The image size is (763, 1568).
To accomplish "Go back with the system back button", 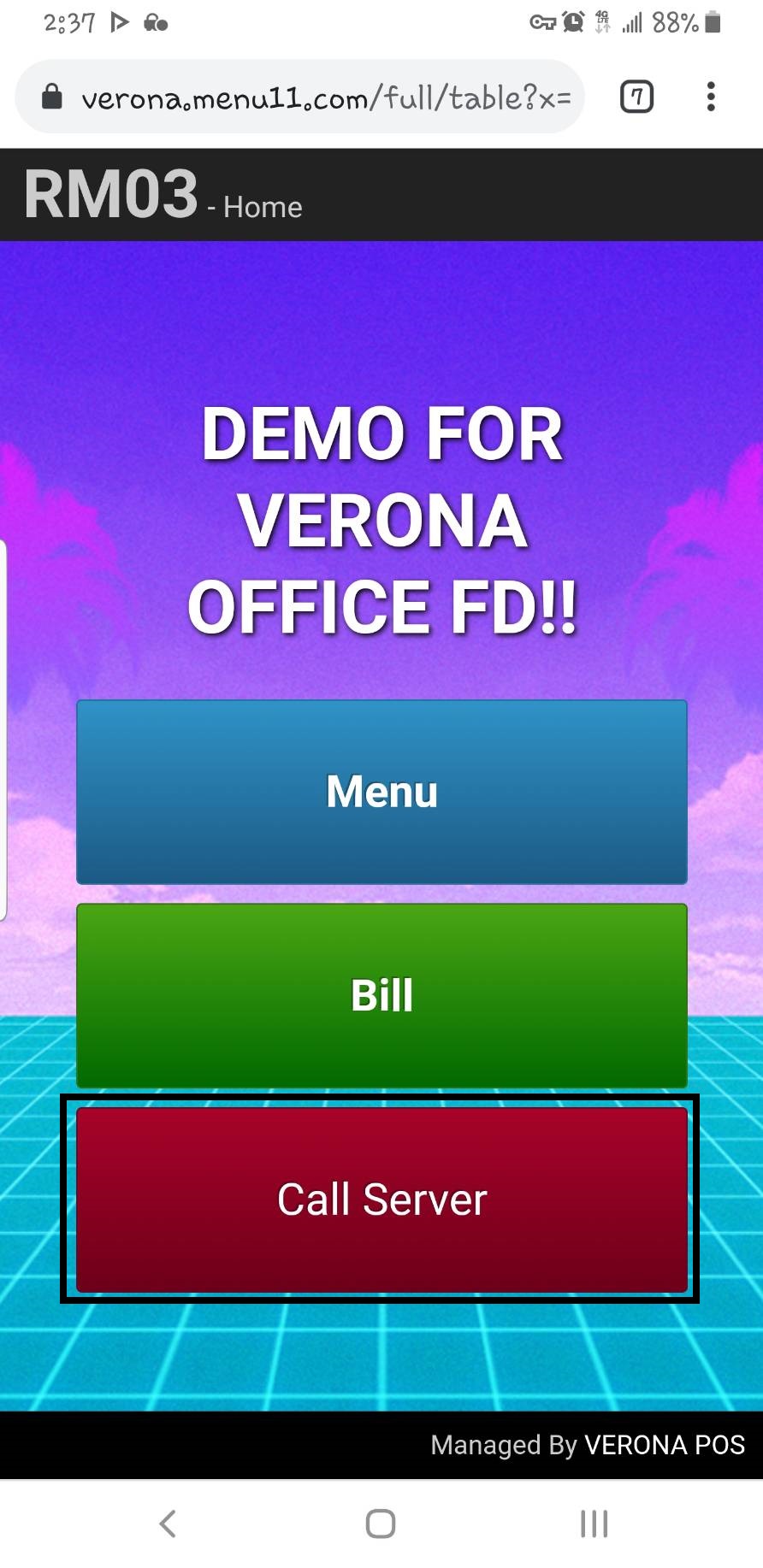I will (168, 1523).
